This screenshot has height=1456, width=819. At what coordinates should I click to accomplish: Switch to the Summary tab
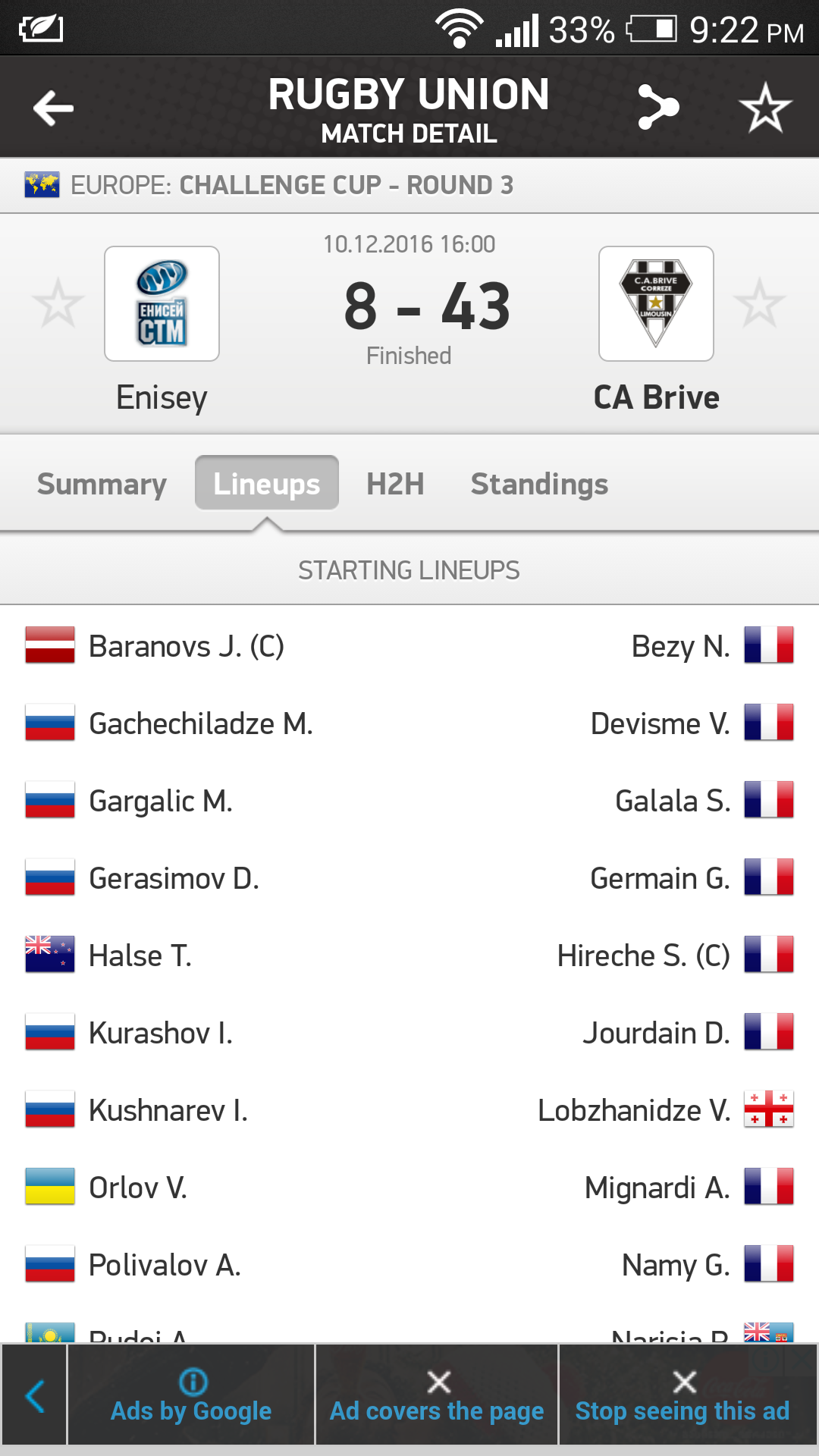102,484
